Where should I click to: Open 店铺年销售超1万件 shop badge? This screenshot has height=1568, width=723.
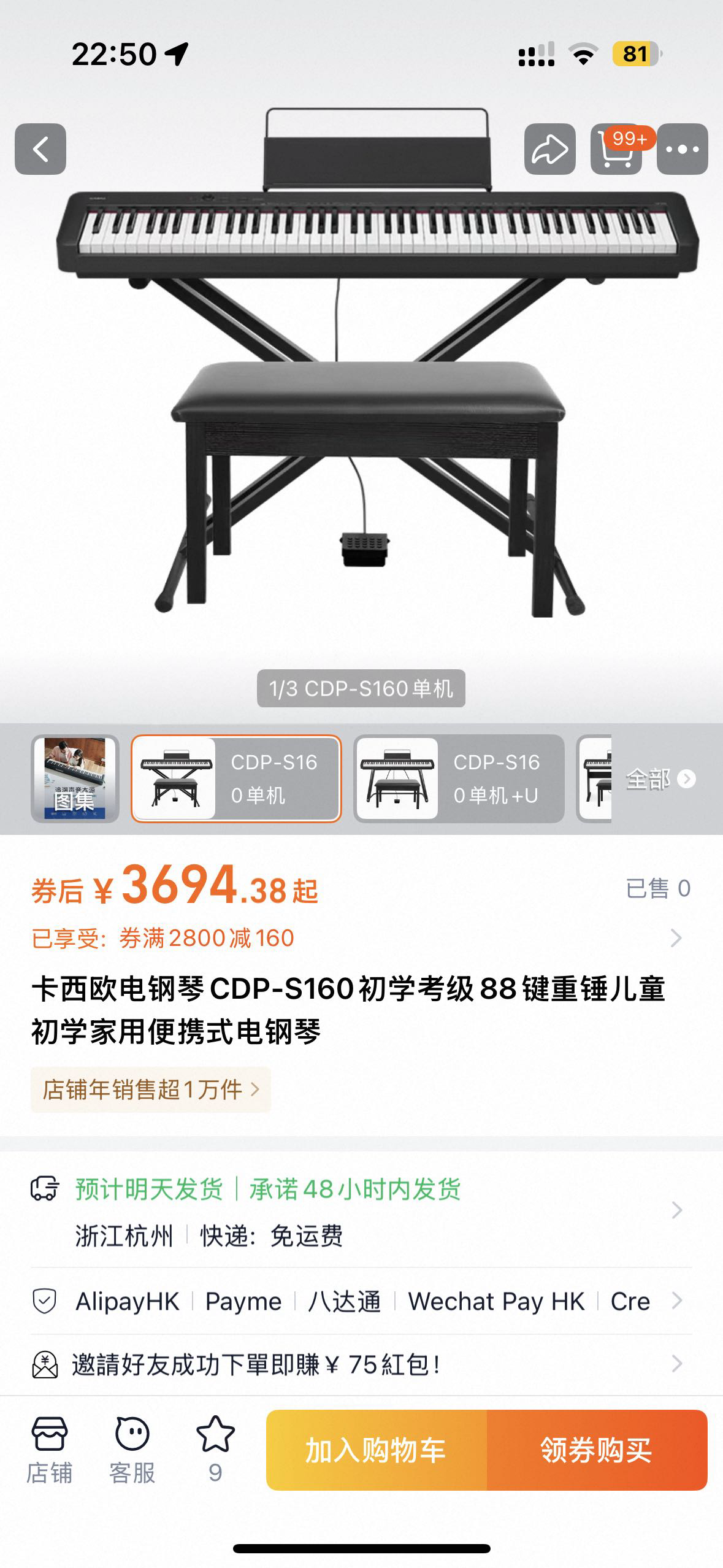click(x=151, y=1090)
